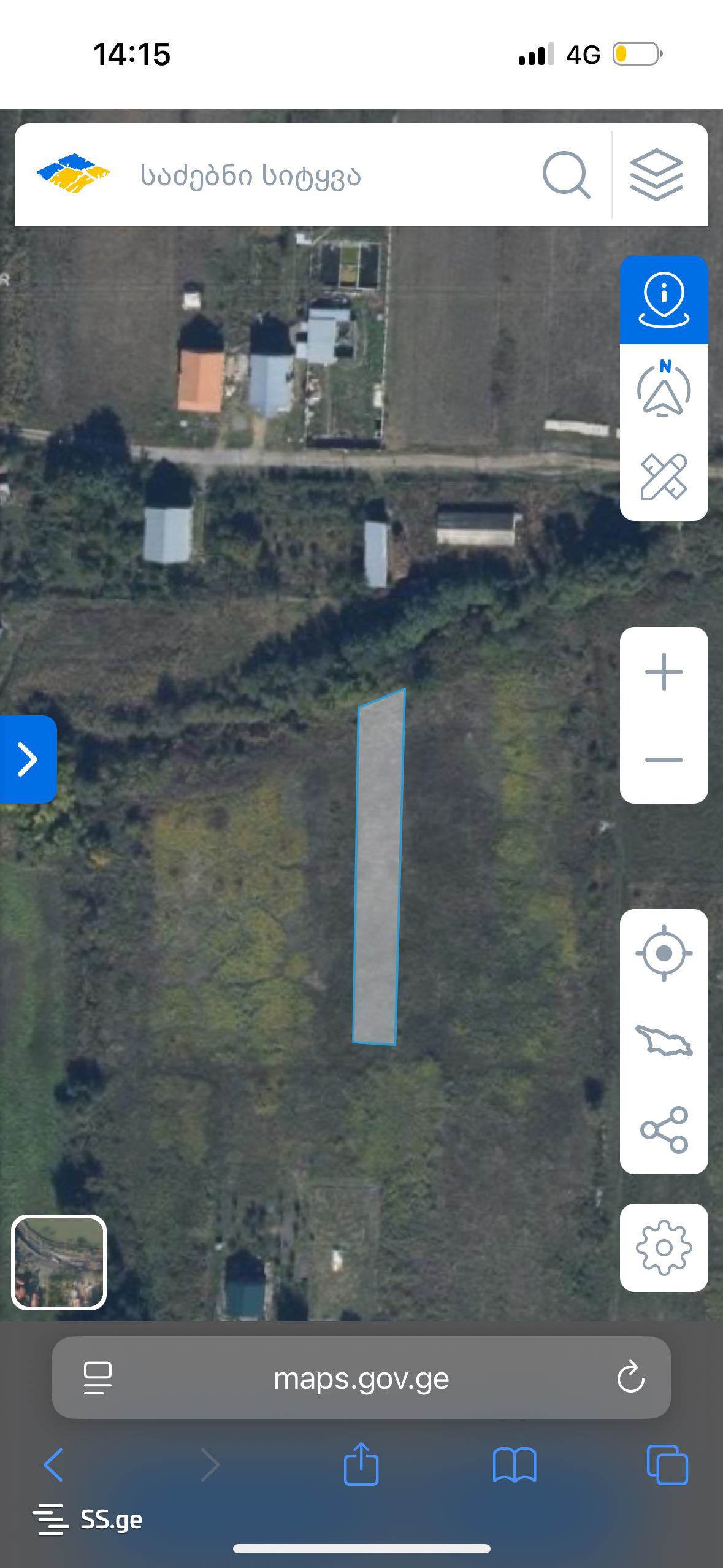Zoom out of the map

point(664,759)
